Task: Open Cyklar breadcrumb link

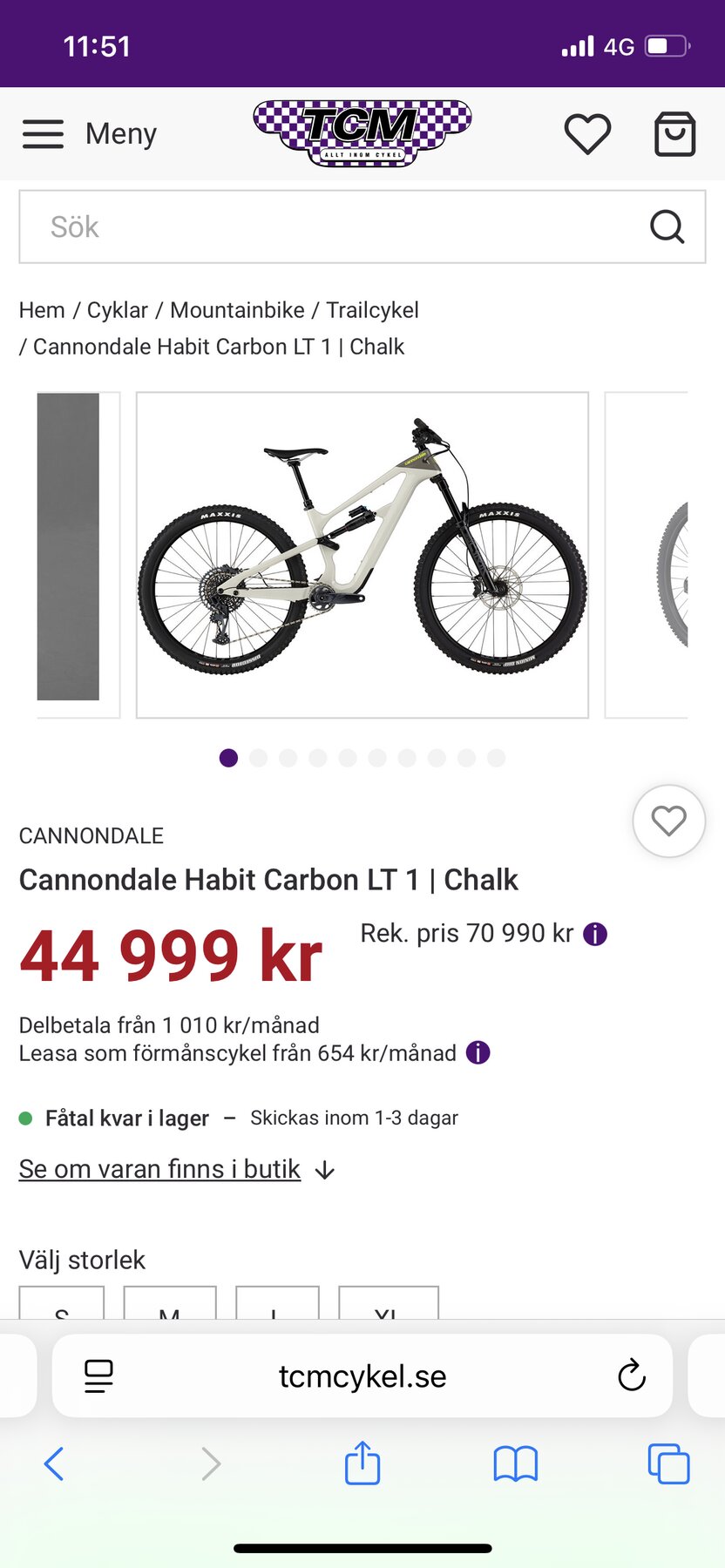Action: [x=118, y=310]
